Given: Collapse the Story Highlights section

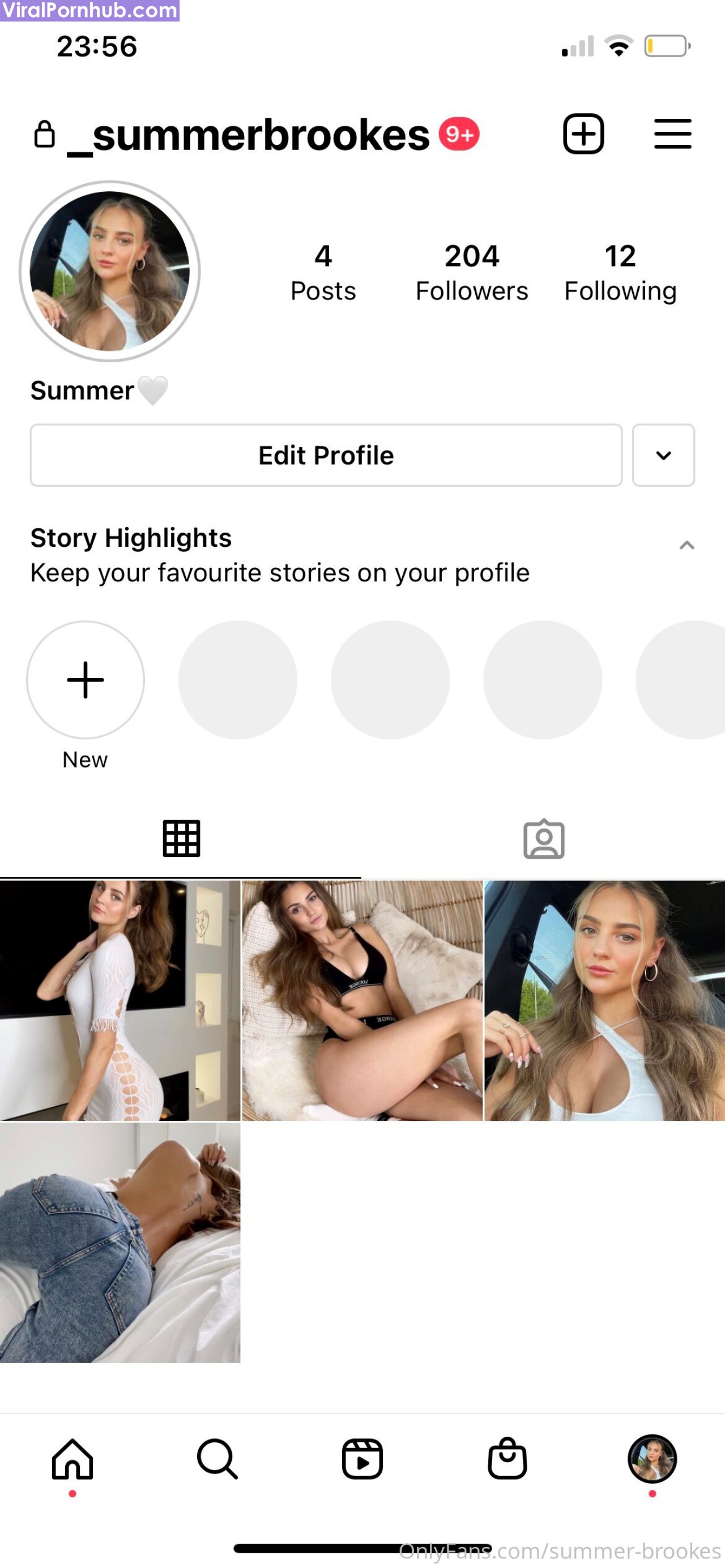Looking at the screenshot, I should point(686,545).
